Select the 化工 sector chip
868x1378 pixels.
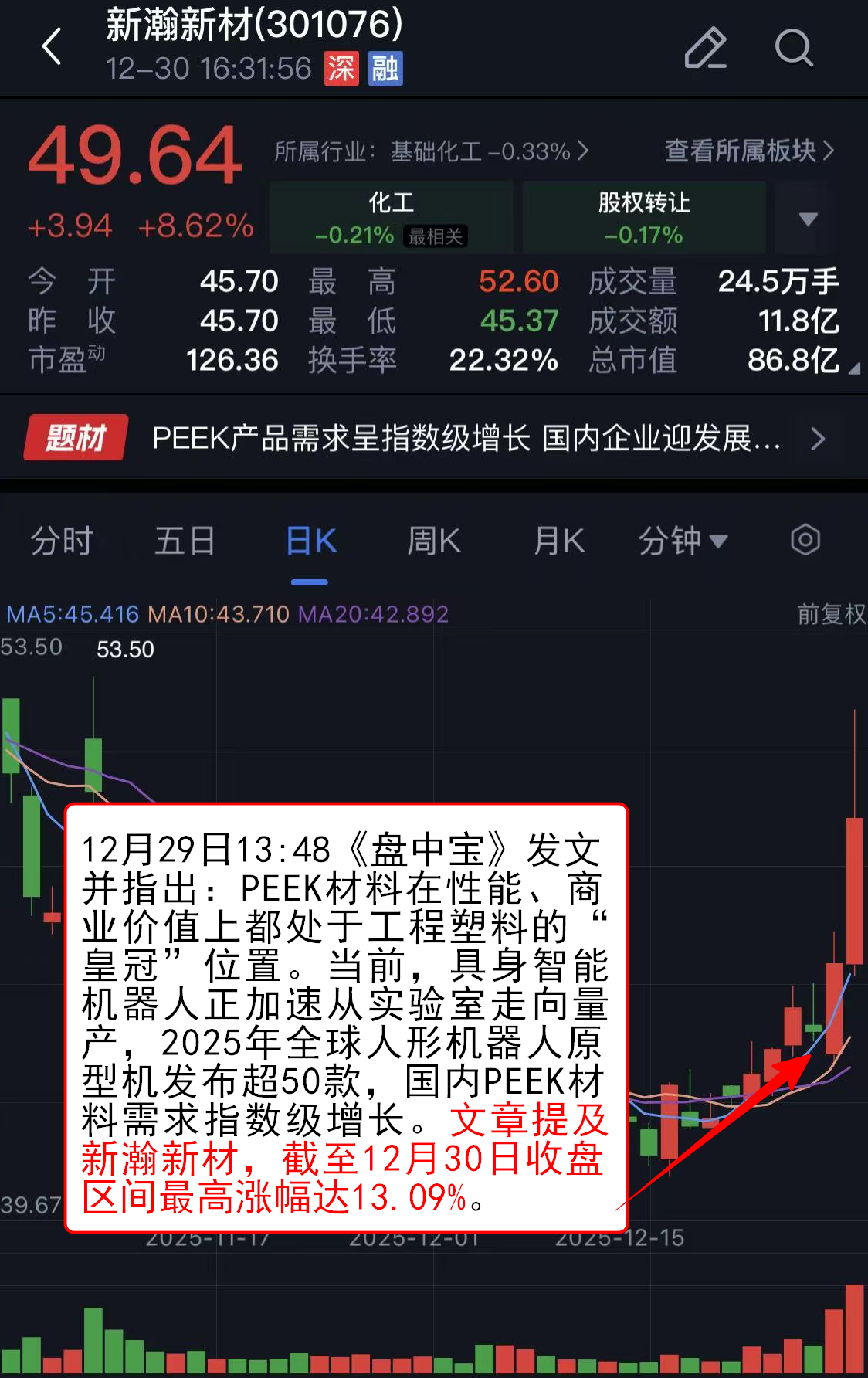(x=392, y=217)
